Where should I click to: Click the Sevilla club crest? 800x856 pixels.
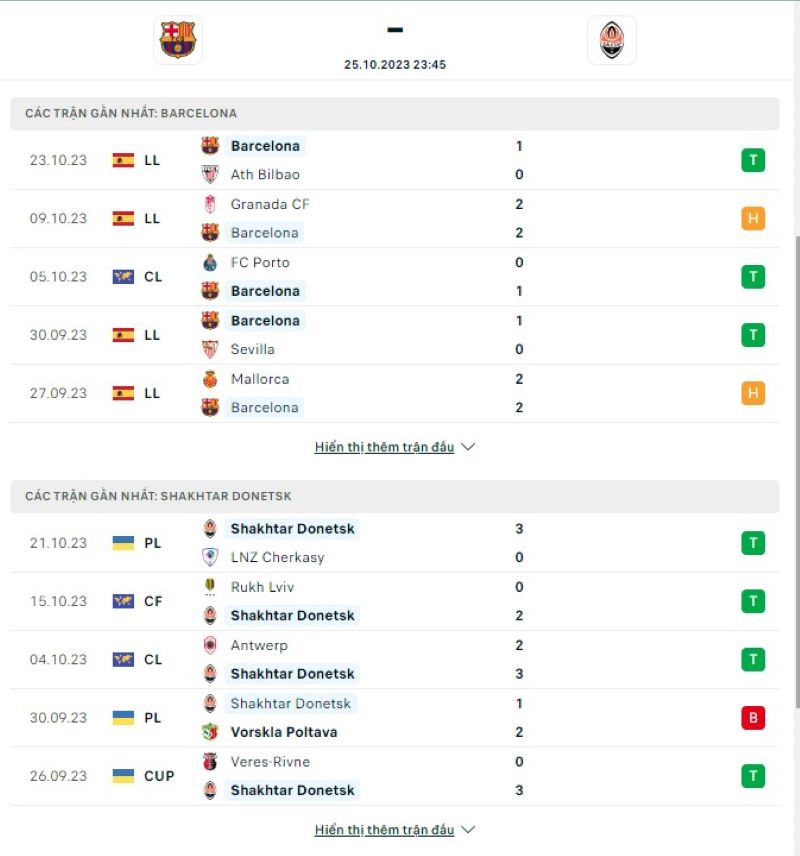coord(211,350)
